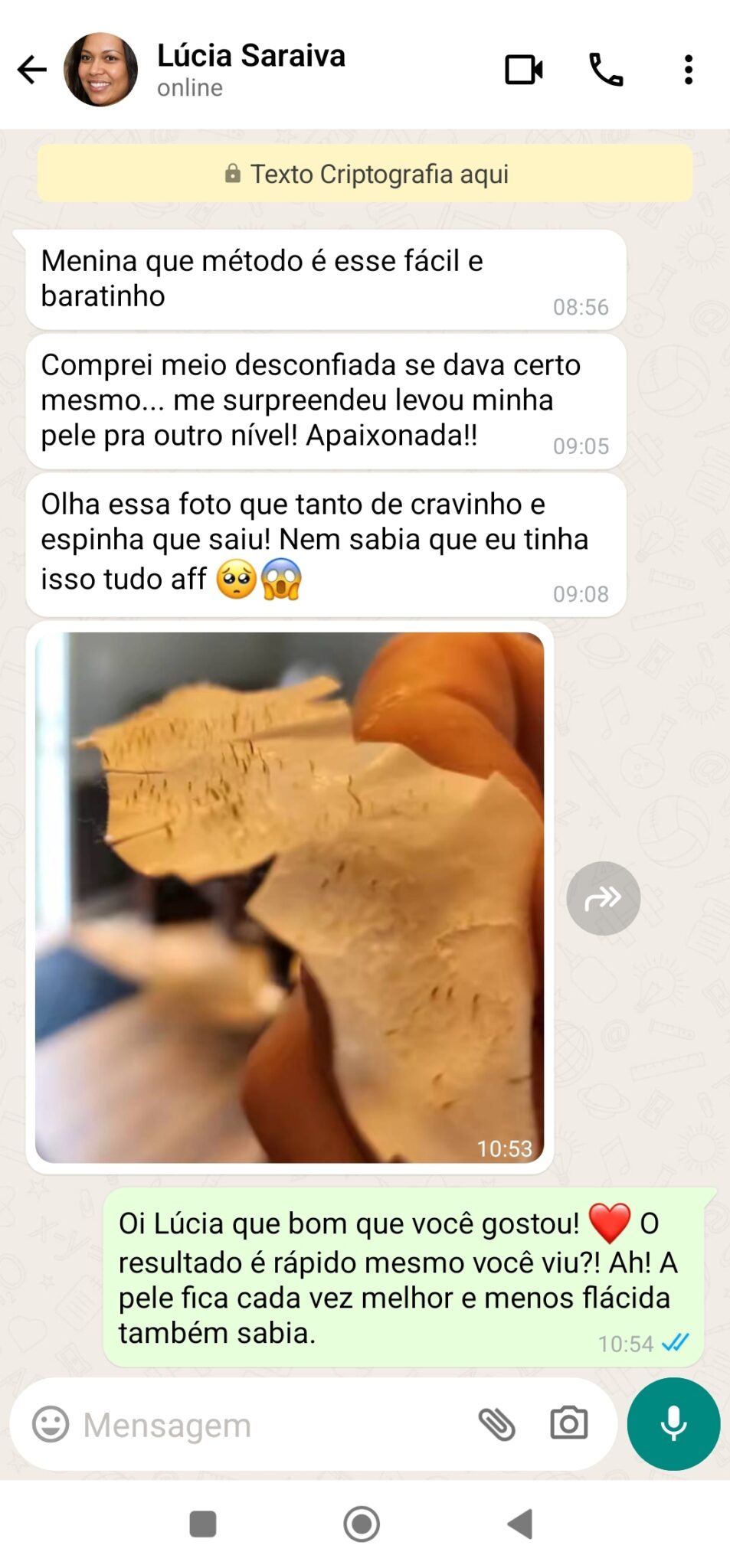Go back to the chat list

[x=32, y=70]
